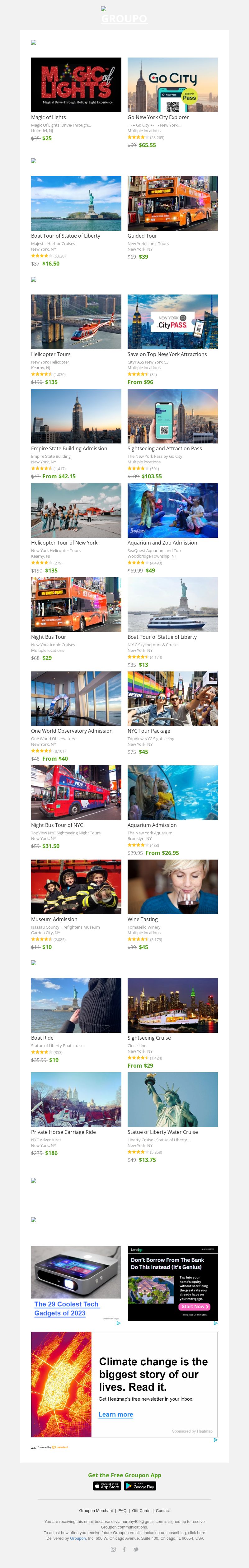
Task: Open the One World Observatory Admission deal
Action: pyautogui.click(x=76, y=698)
